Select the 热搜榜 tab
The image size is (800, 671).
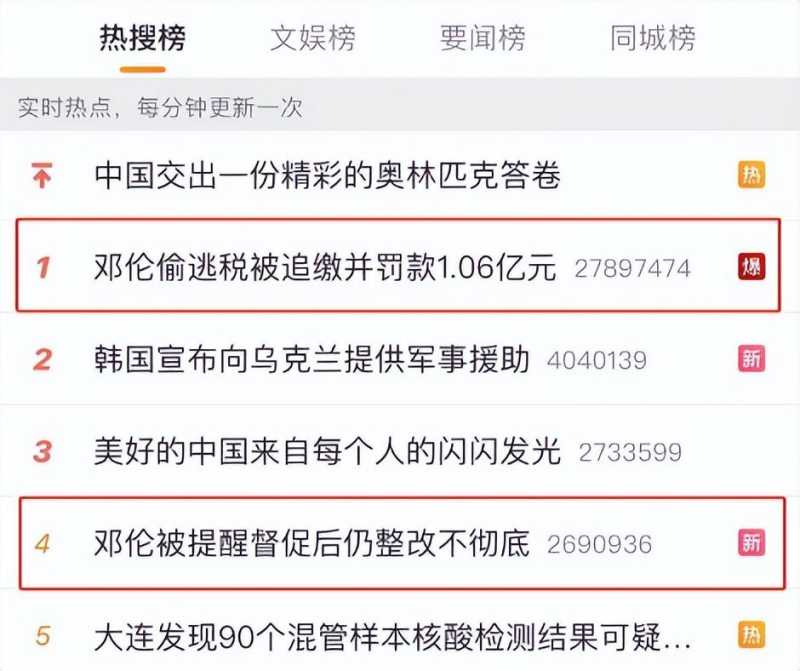[142, 38]
